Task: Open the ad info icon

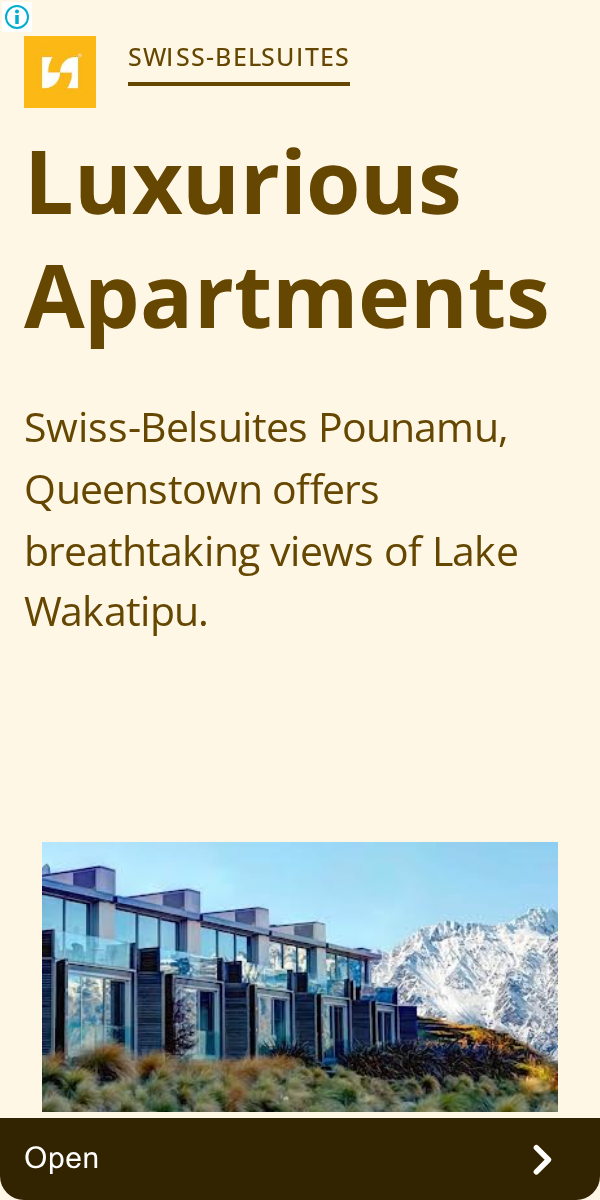Action: click(17, 16)
